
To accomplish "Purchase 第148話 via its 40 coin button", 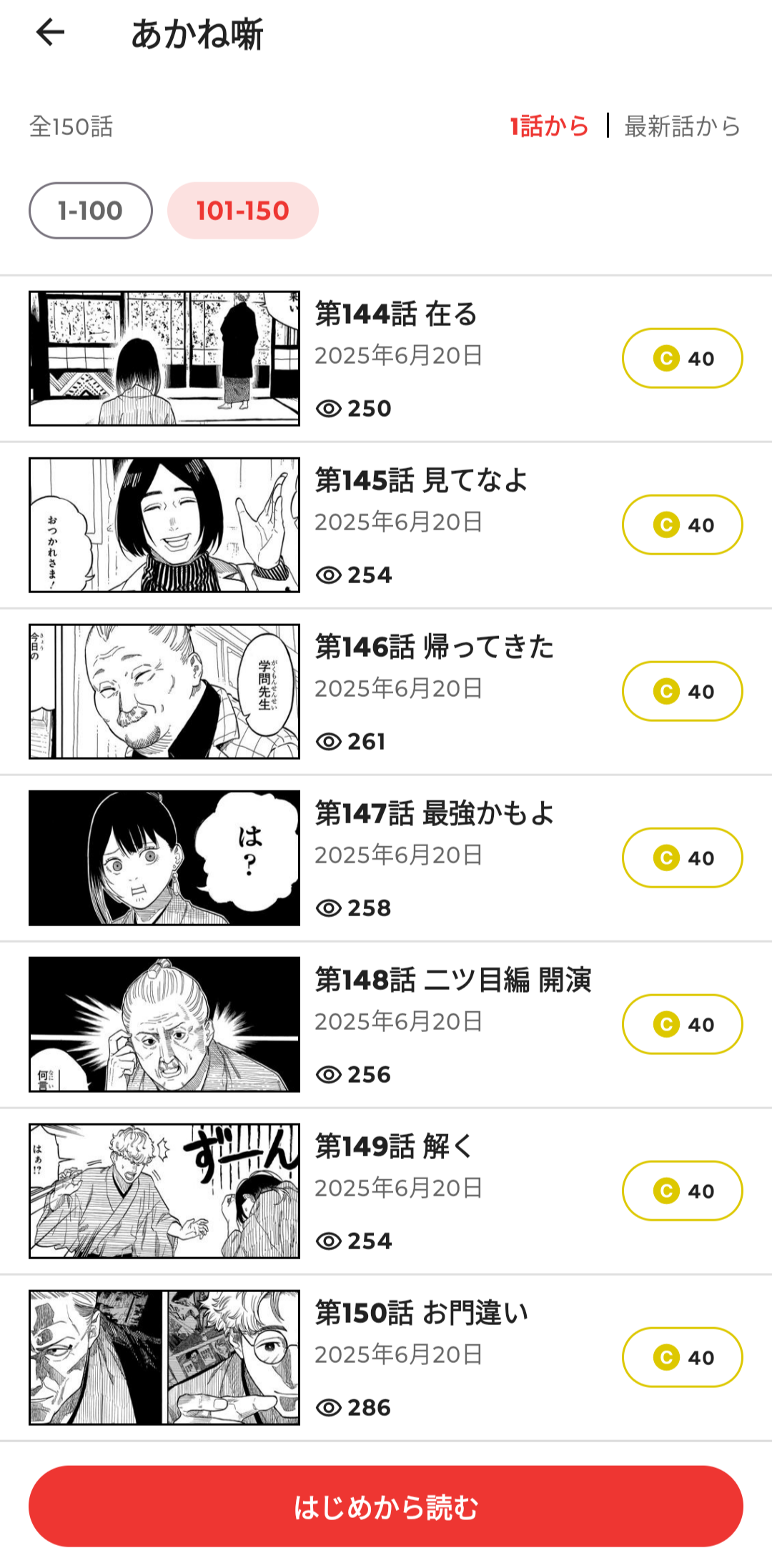I will (683, 1024).
